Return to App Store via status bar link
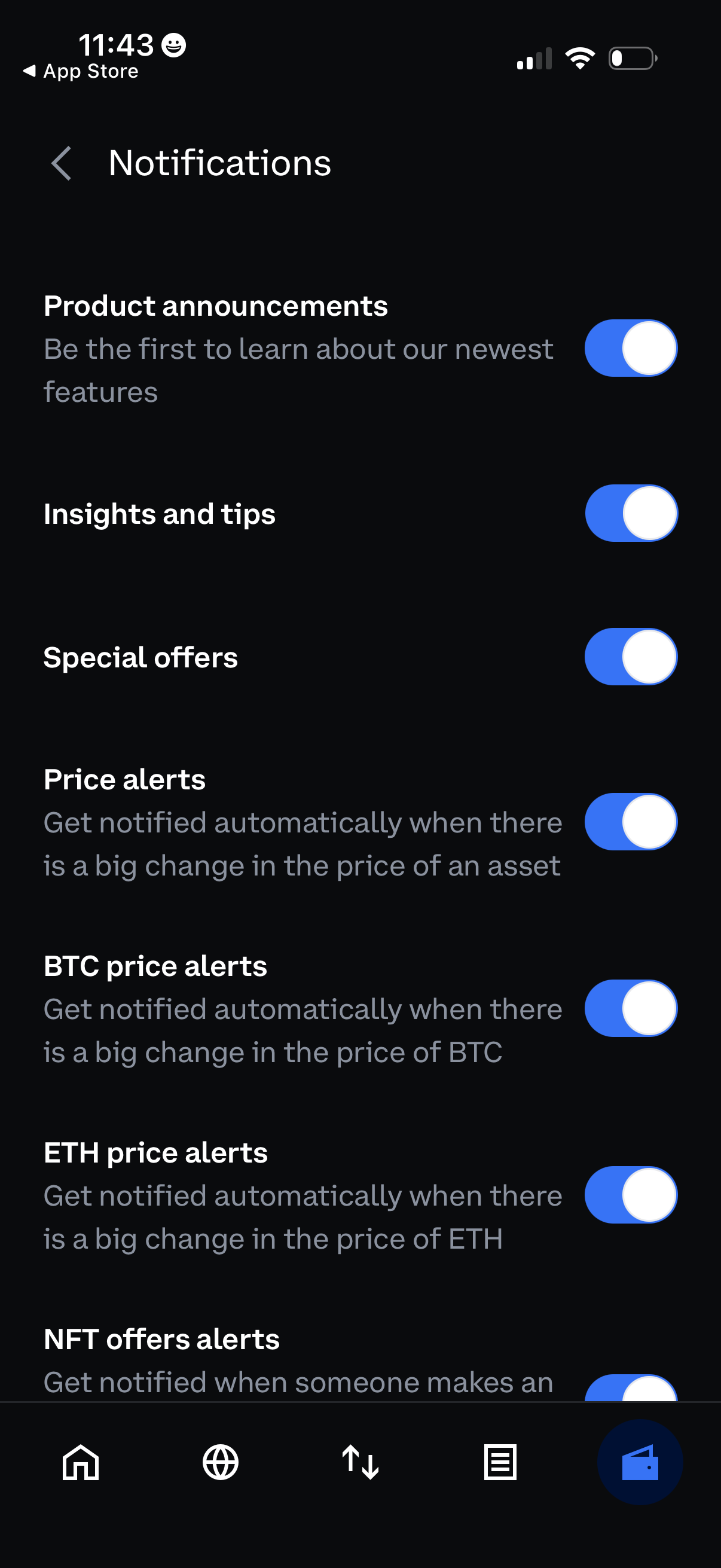This screenshot has height=1568, width=721. click(81, 71)
